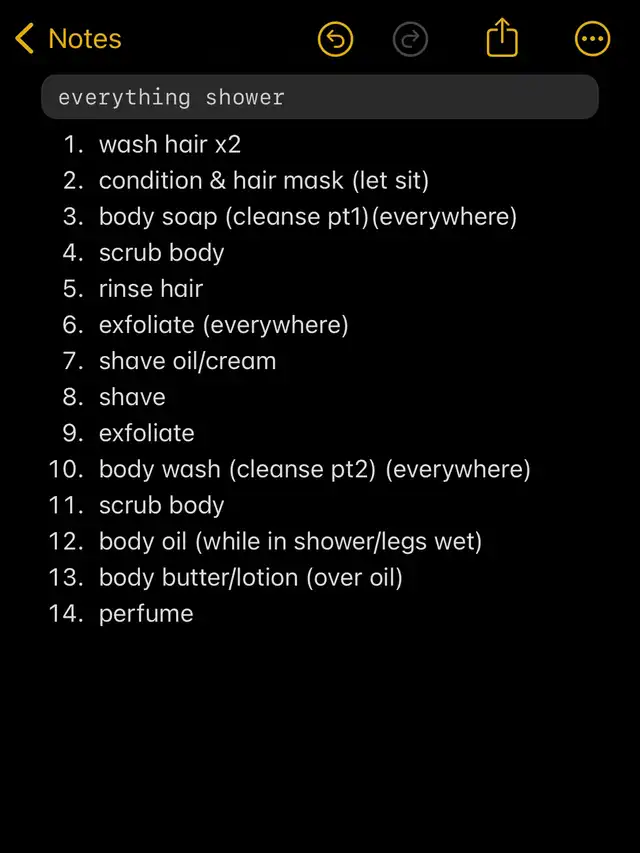Image resolution: width=640 pixels, height=853 pixels.
Task: Undo the last edit
Action: pyautogui.click(x=335, y=39)
